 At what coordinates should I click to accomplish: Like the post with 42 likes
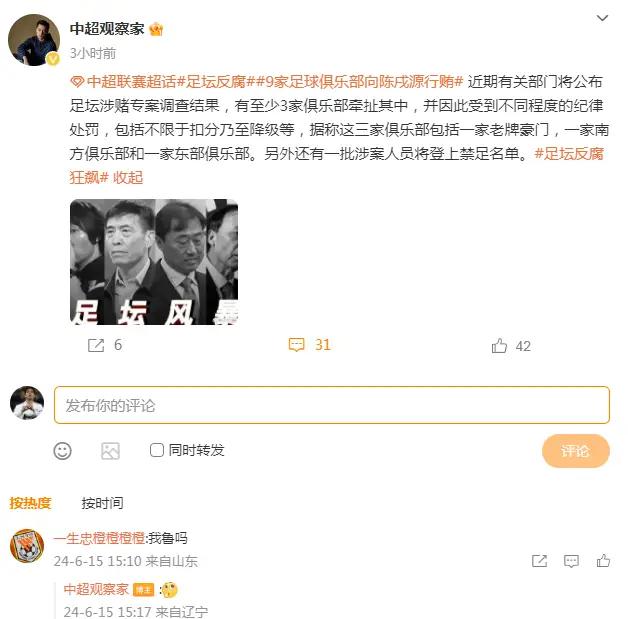click(x=510, y=346)
